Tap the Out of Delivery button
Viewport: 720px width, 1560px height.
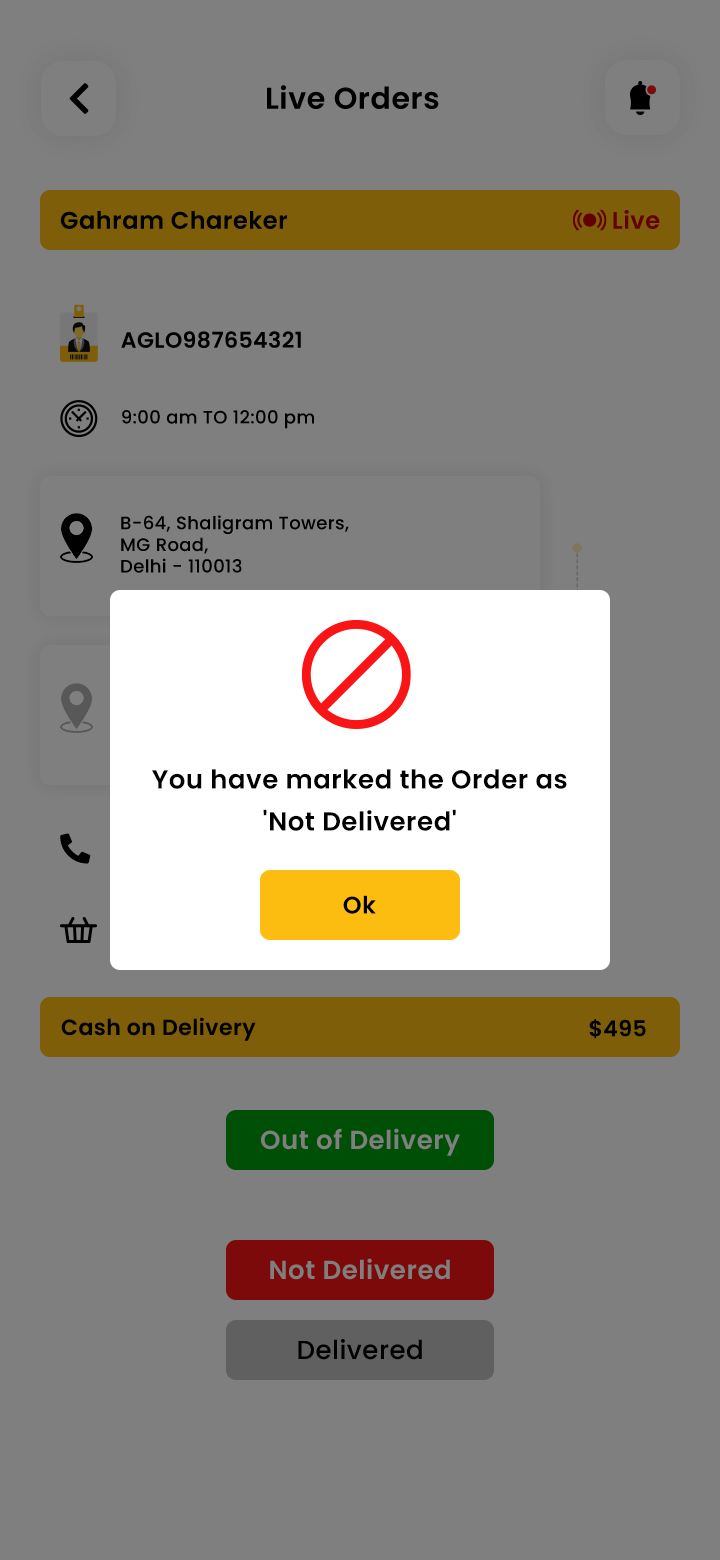coord(360,1140)
